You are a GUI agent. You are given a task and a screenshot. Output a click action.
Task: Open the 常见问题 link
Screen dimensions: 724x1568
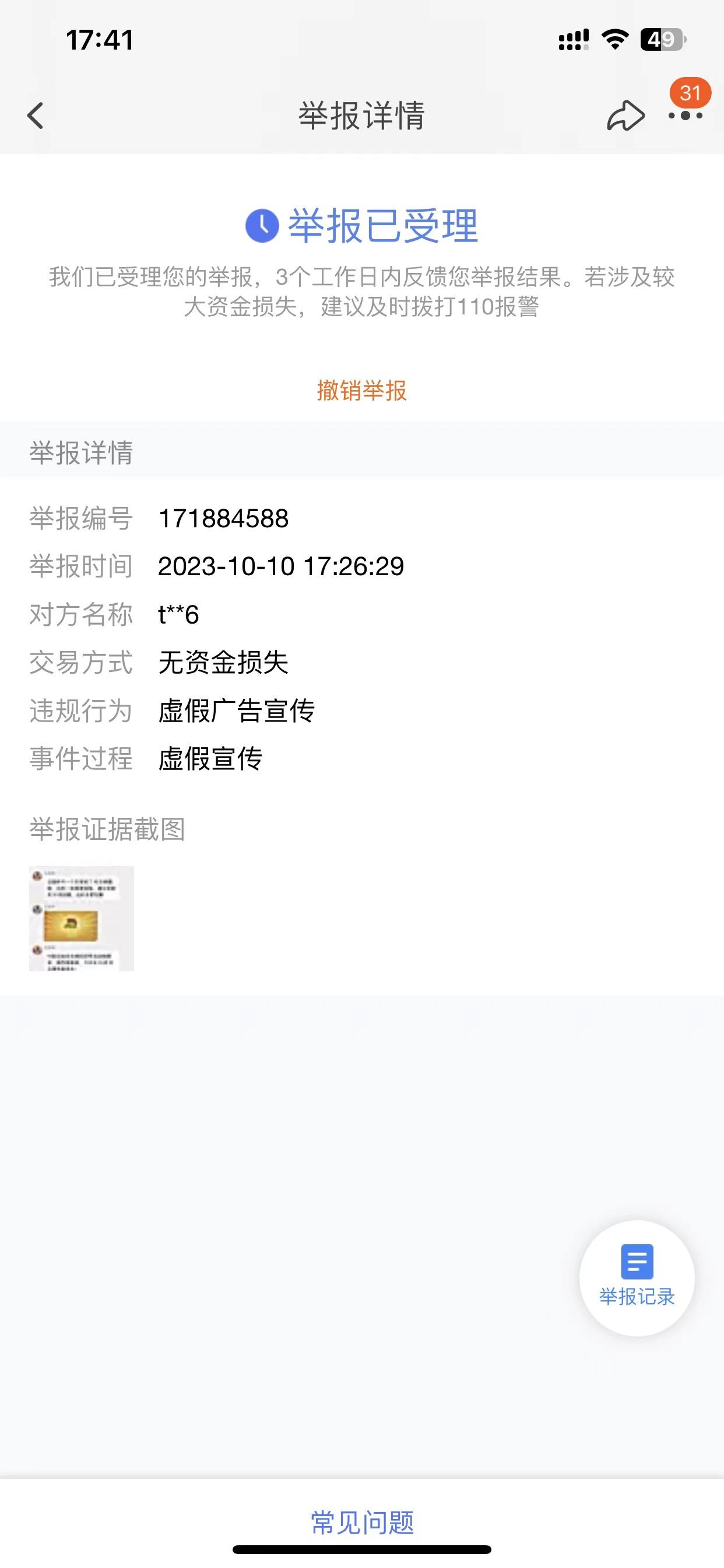click(362, 1522)
